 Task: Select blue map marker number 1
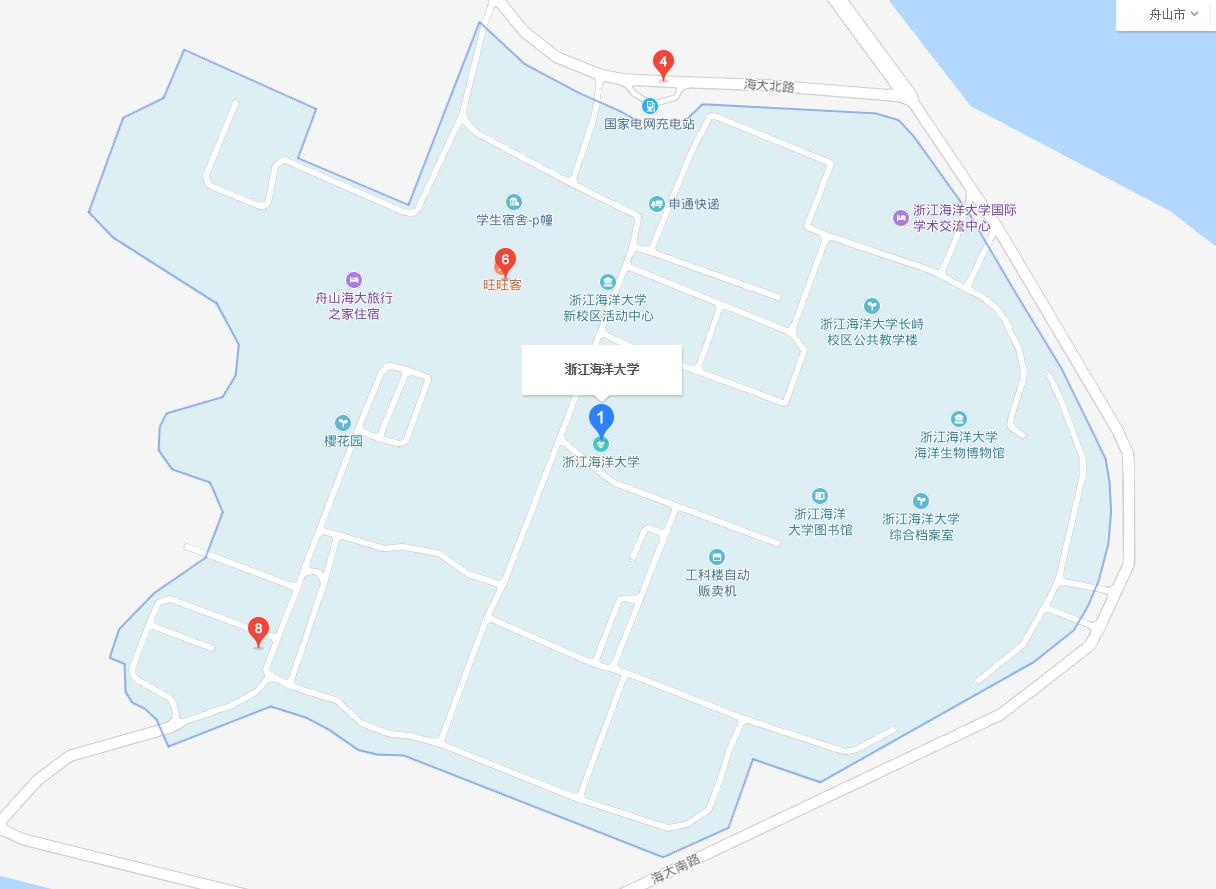600,418
